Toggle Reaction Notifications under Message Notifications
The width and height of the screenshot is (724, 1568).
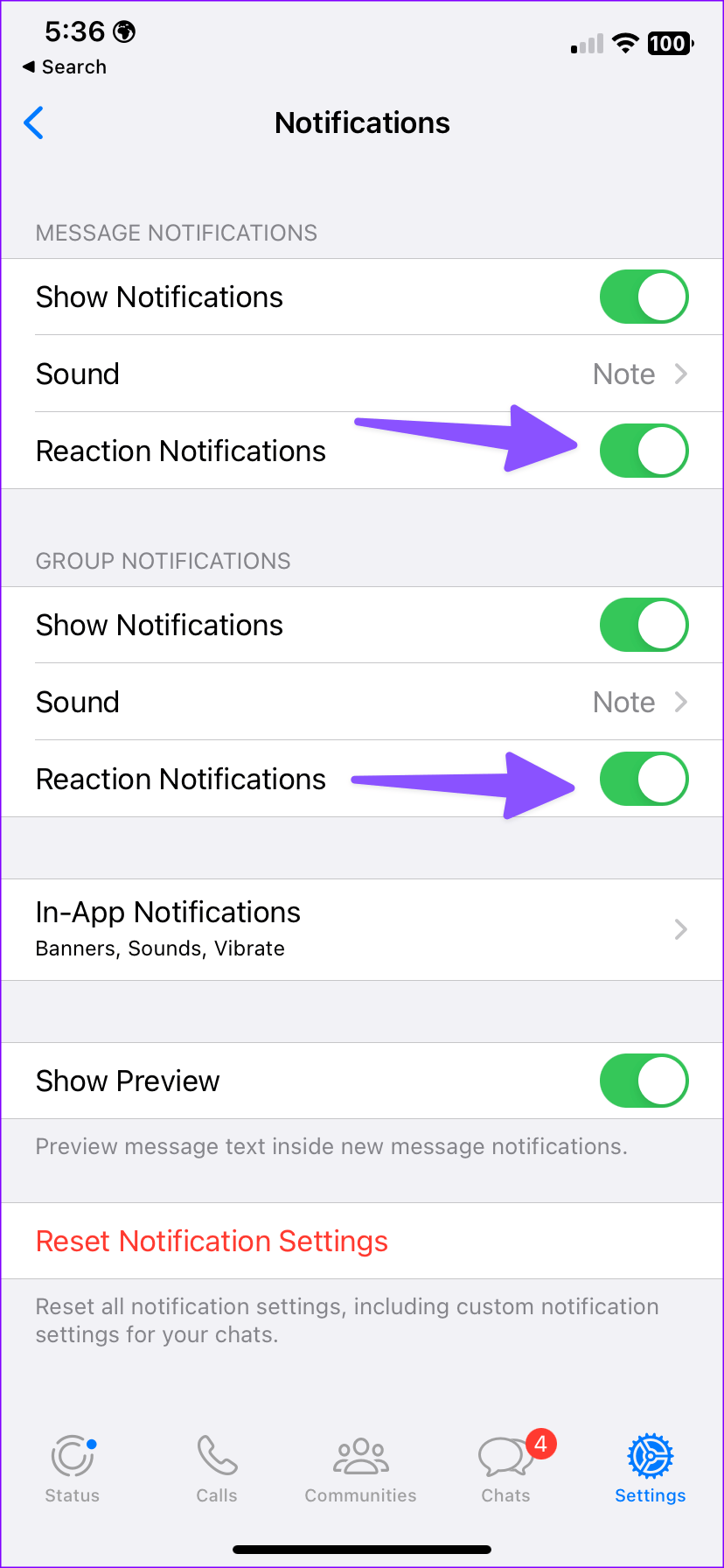coord(644,450)
